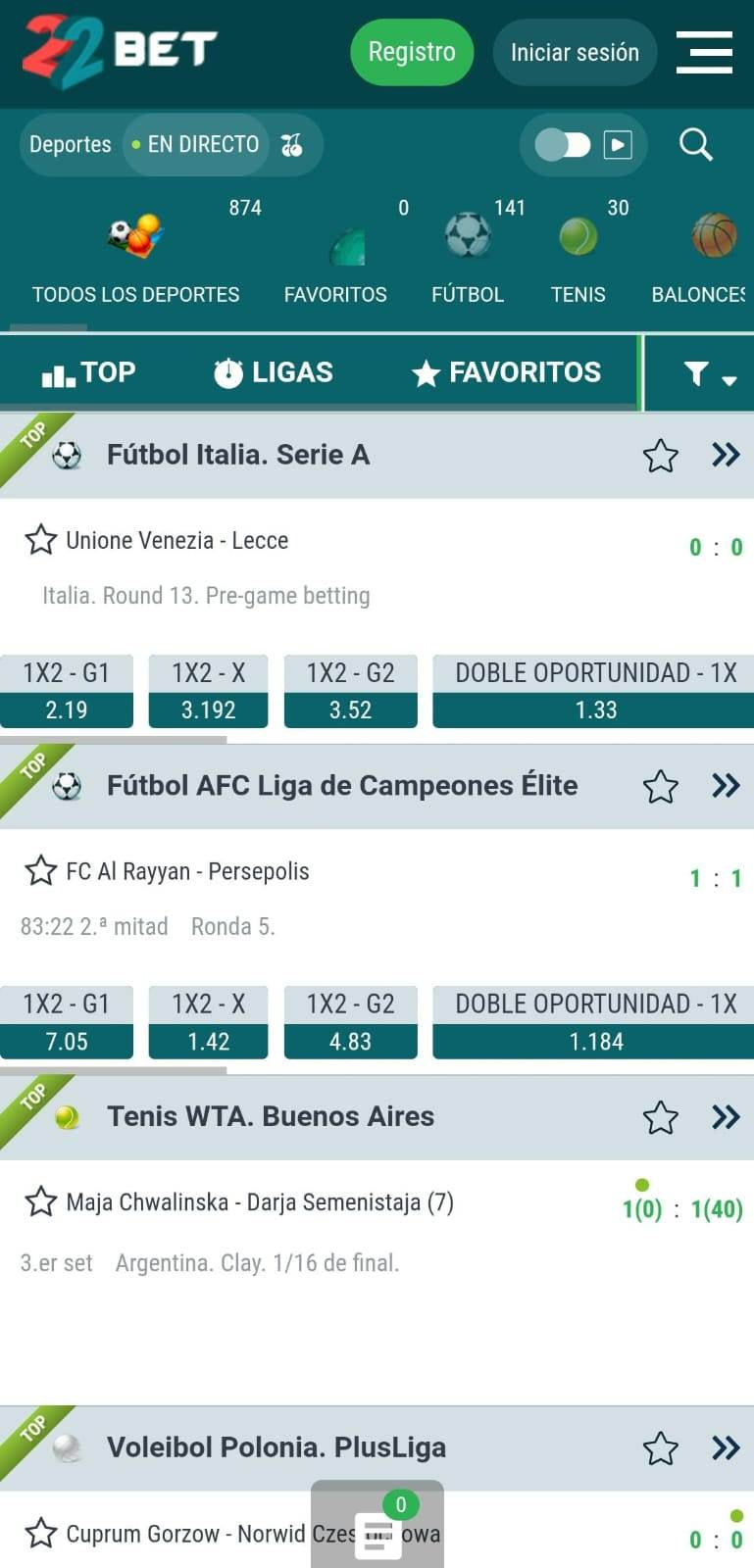Switch to the Deportes section
The image size is (754, 1568).
(71, 145)
